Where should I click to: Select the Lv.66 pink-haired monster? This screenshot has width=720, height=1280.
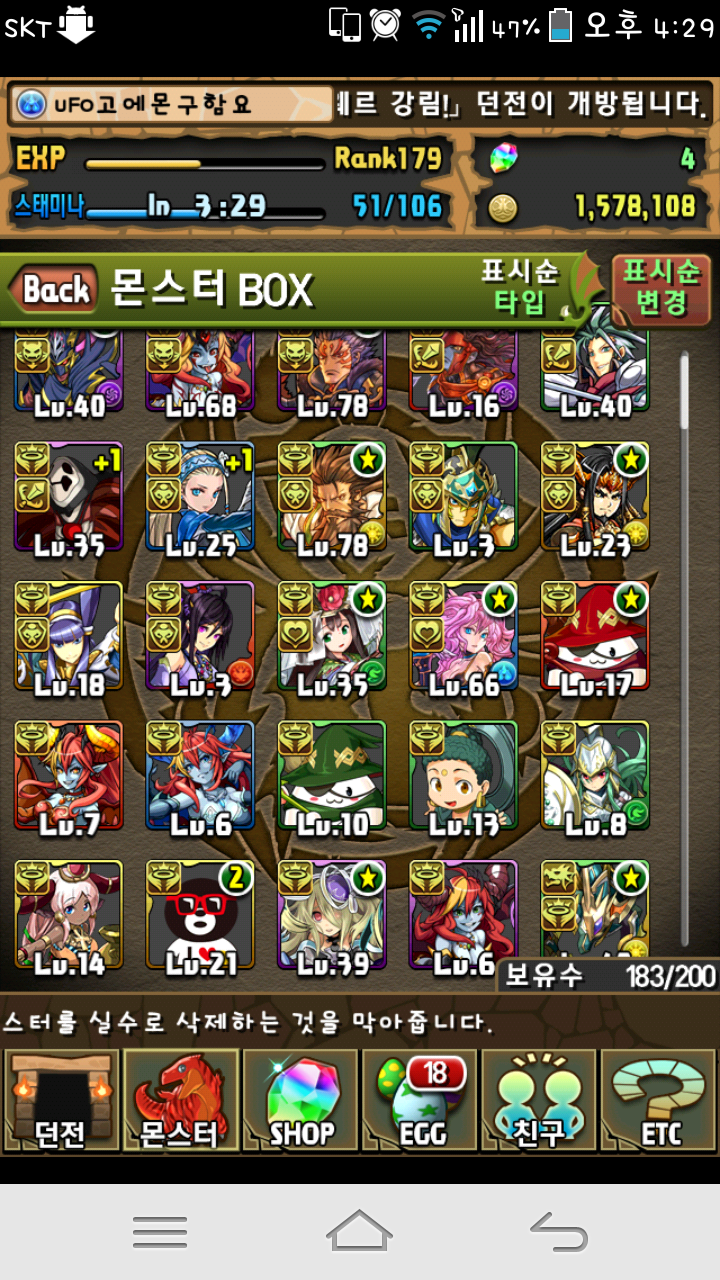[x=463, y=637]
